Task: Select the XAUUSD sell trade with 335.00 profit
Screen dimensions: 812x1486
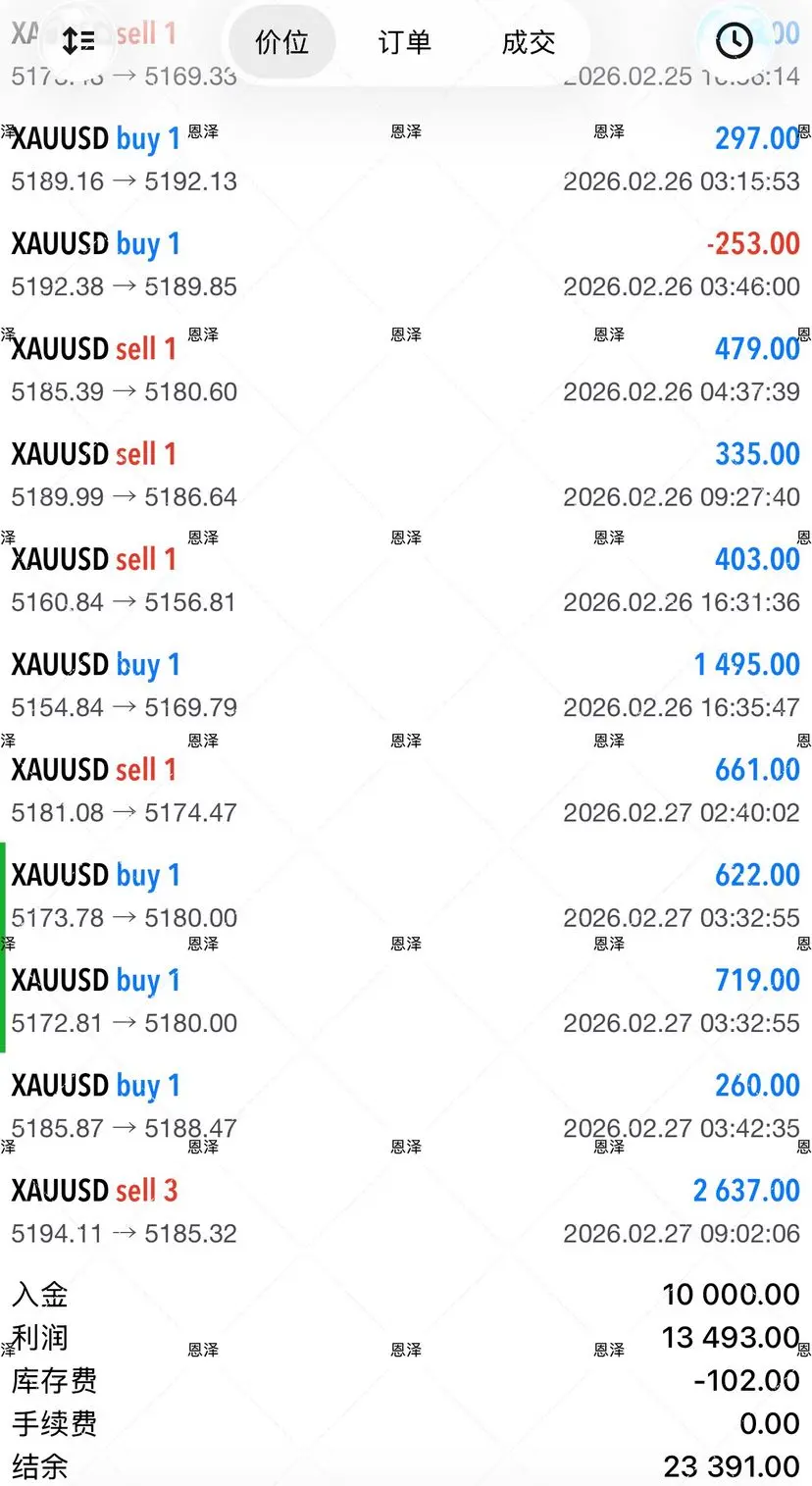Action: tap(406, 475)
